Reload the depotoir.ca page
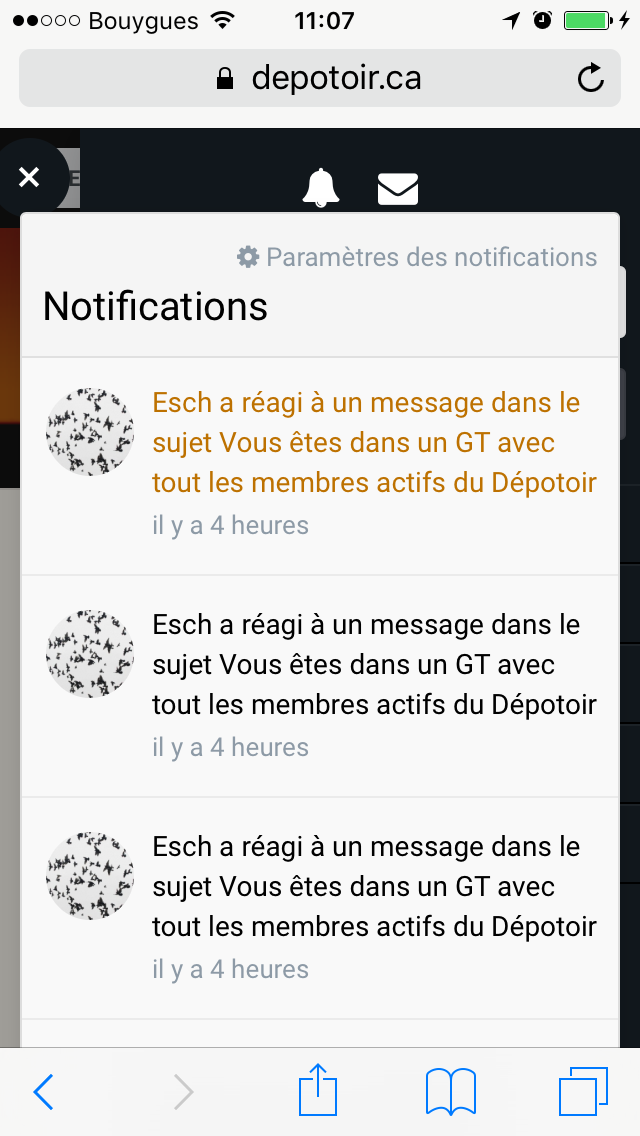Image resolution: width=640 pixels, height=1136 pixels. coord(591,78)
